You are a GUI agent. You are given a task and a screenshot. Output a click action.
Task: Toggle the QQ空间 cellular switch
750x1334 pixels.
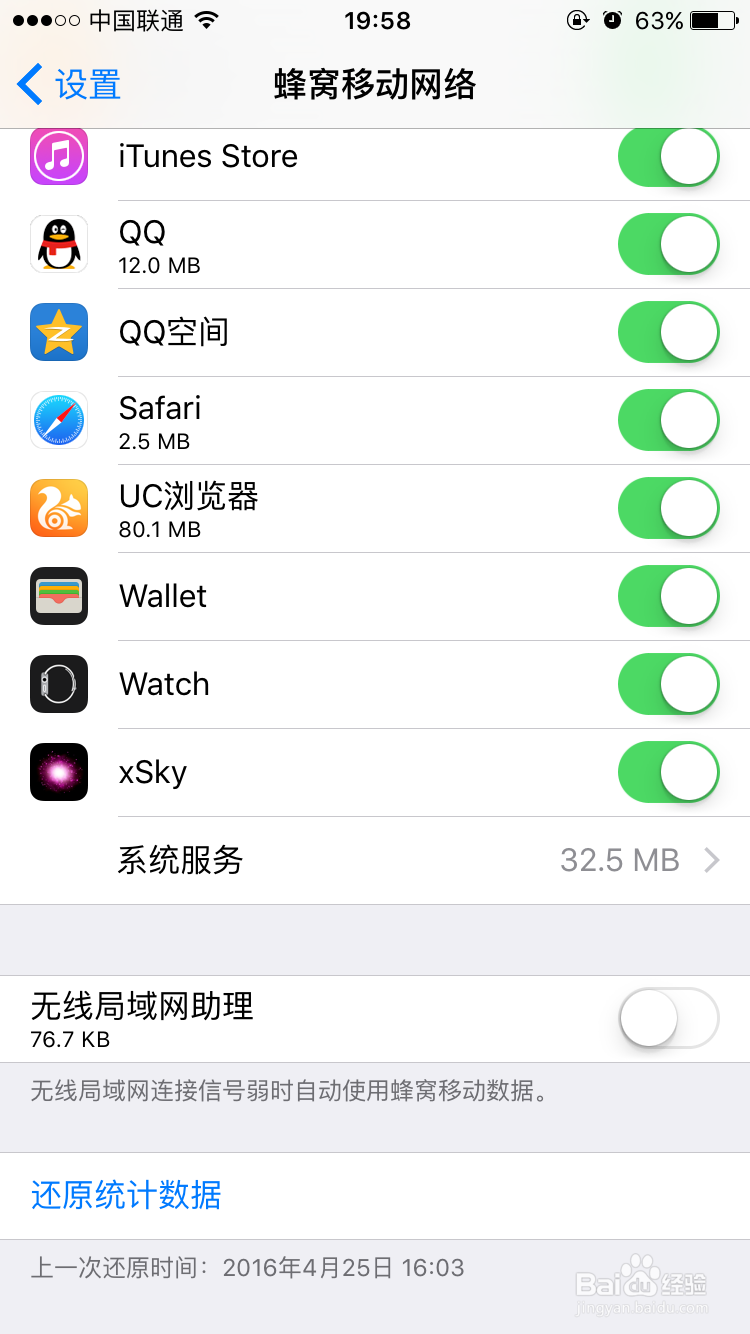point(668,332)
